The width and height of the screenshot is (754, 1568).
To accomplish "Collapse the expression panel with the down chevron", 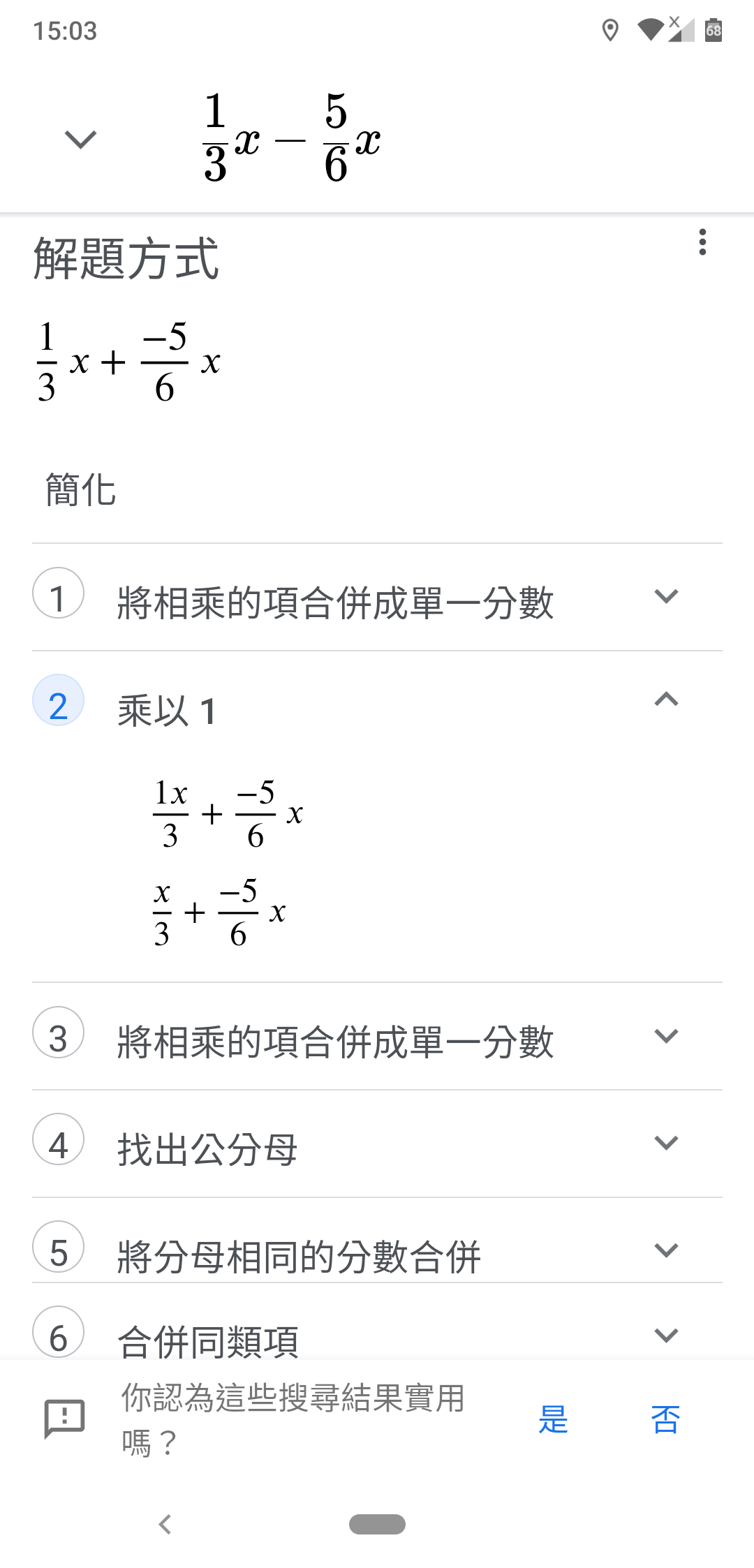I will 80,140.
